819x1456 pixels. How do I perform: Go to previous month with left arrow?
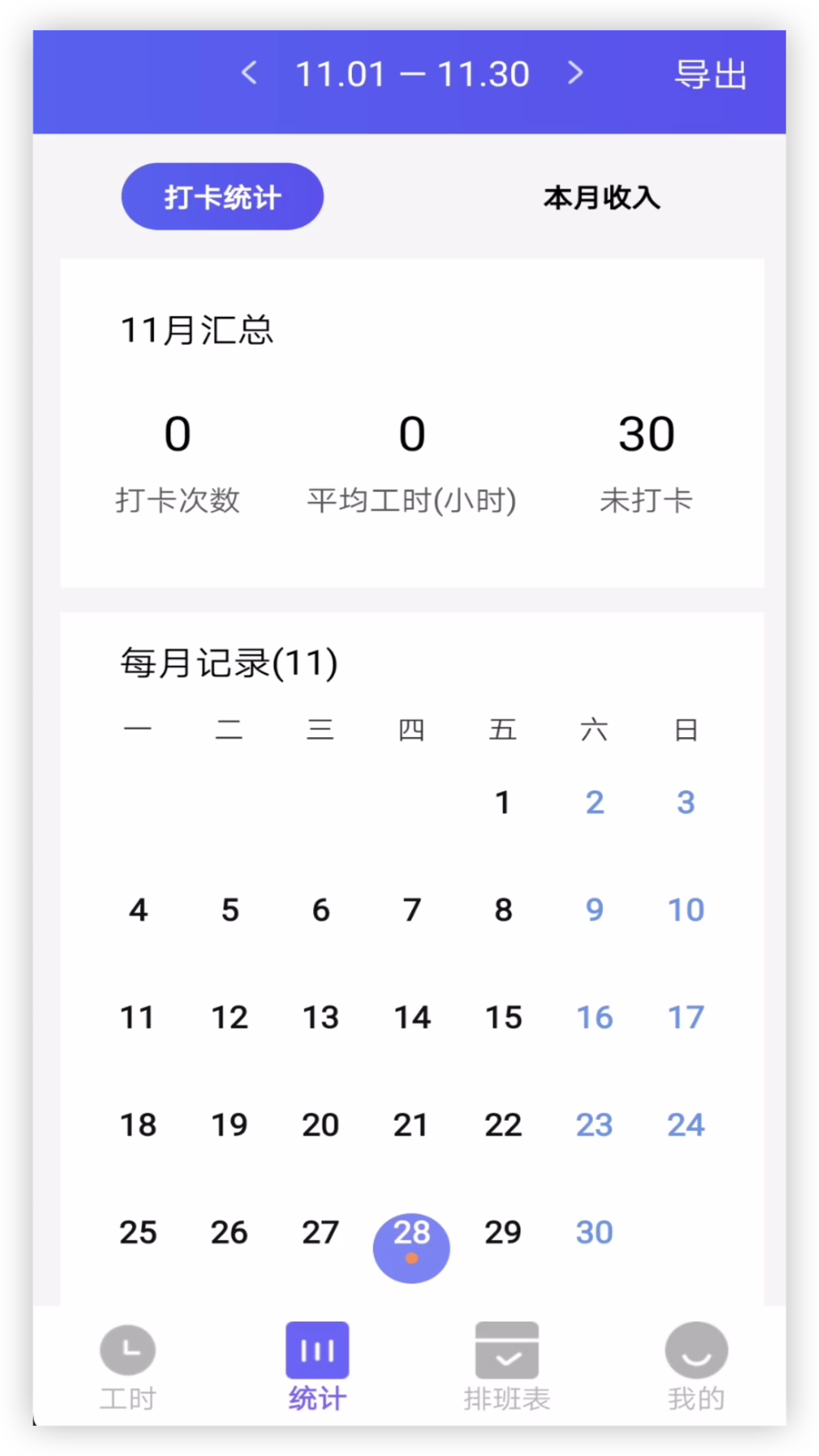point(249,73)
